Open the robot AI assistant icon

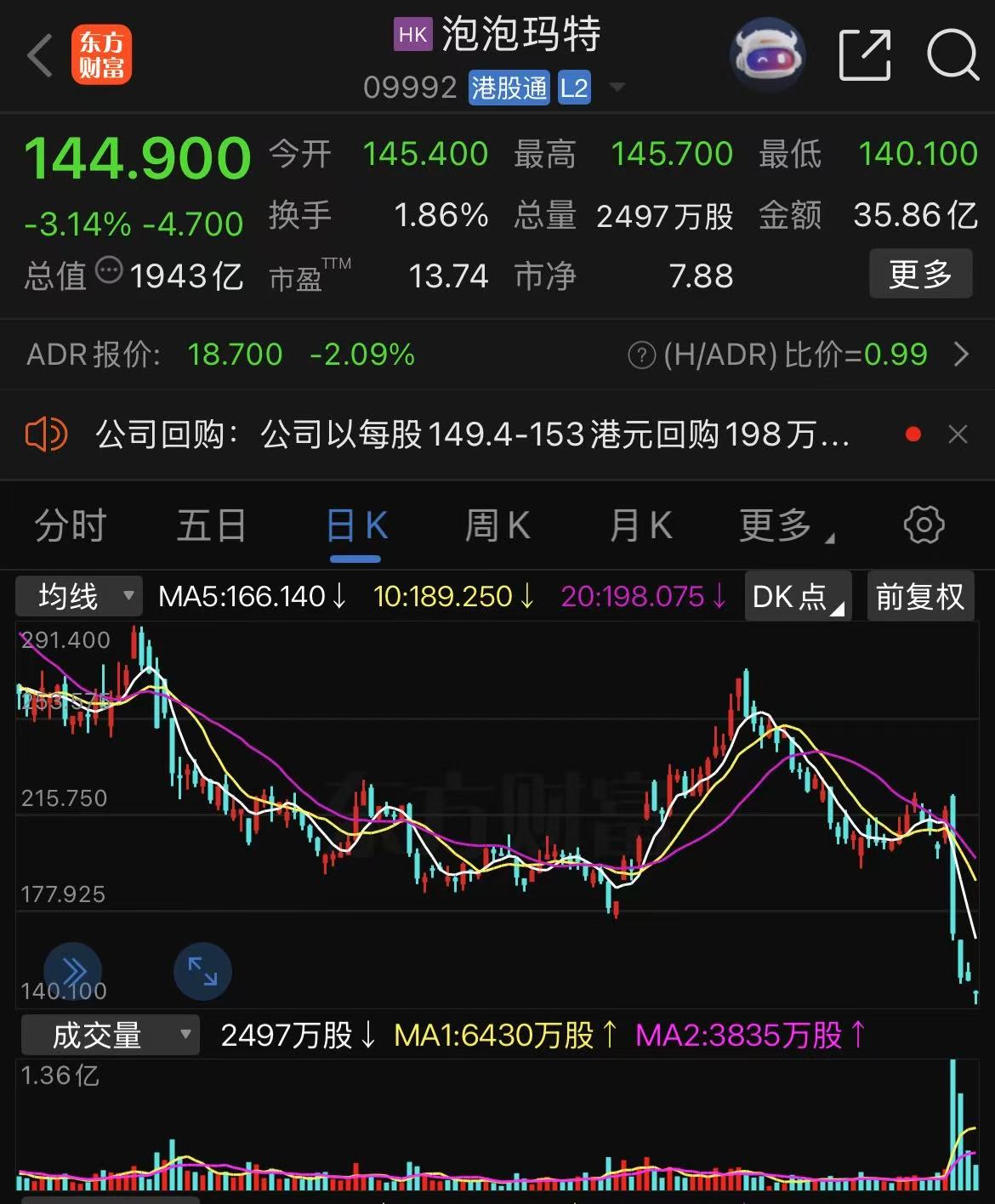click(x=767, y=56)
